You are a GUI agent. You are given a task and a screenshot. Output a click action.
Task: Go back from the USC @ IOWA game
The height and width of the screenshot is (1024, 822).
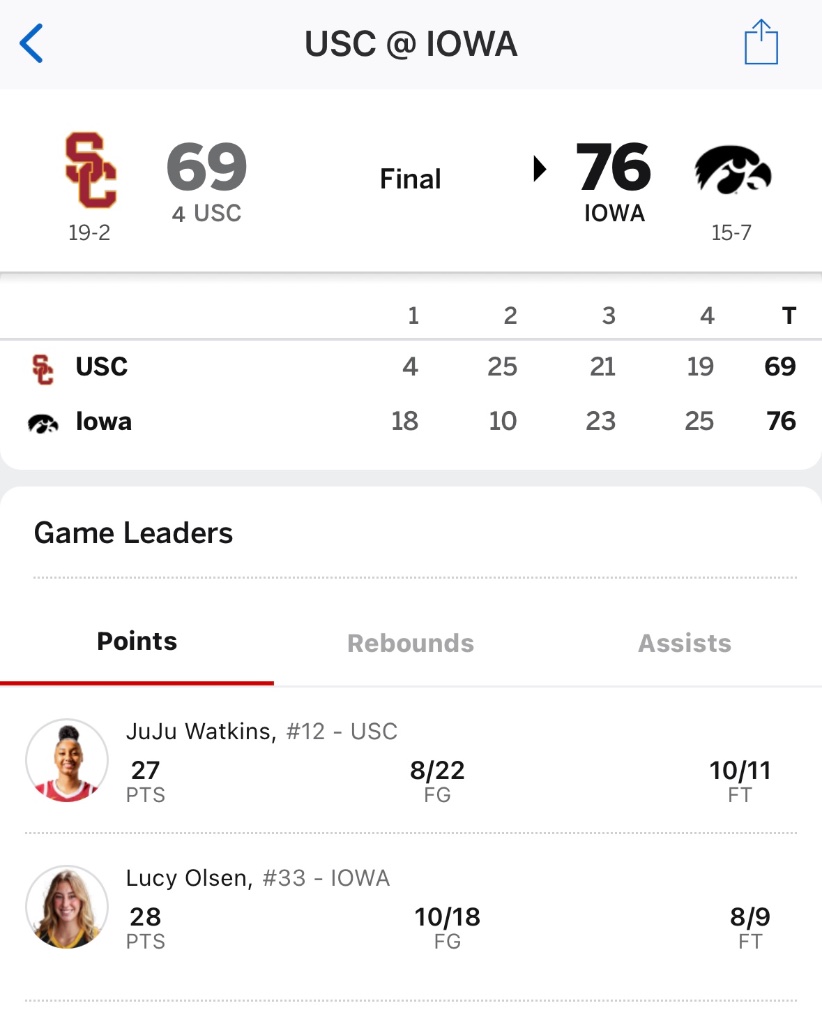coord(32,45)
